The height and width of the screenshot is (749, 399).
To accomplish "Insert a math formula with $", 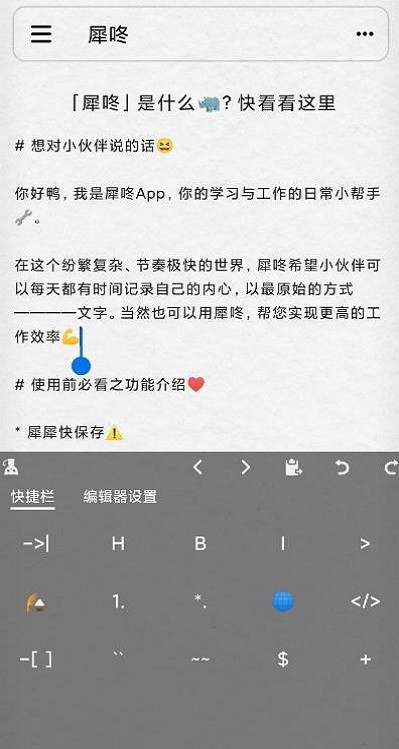I will coord(283,660).
